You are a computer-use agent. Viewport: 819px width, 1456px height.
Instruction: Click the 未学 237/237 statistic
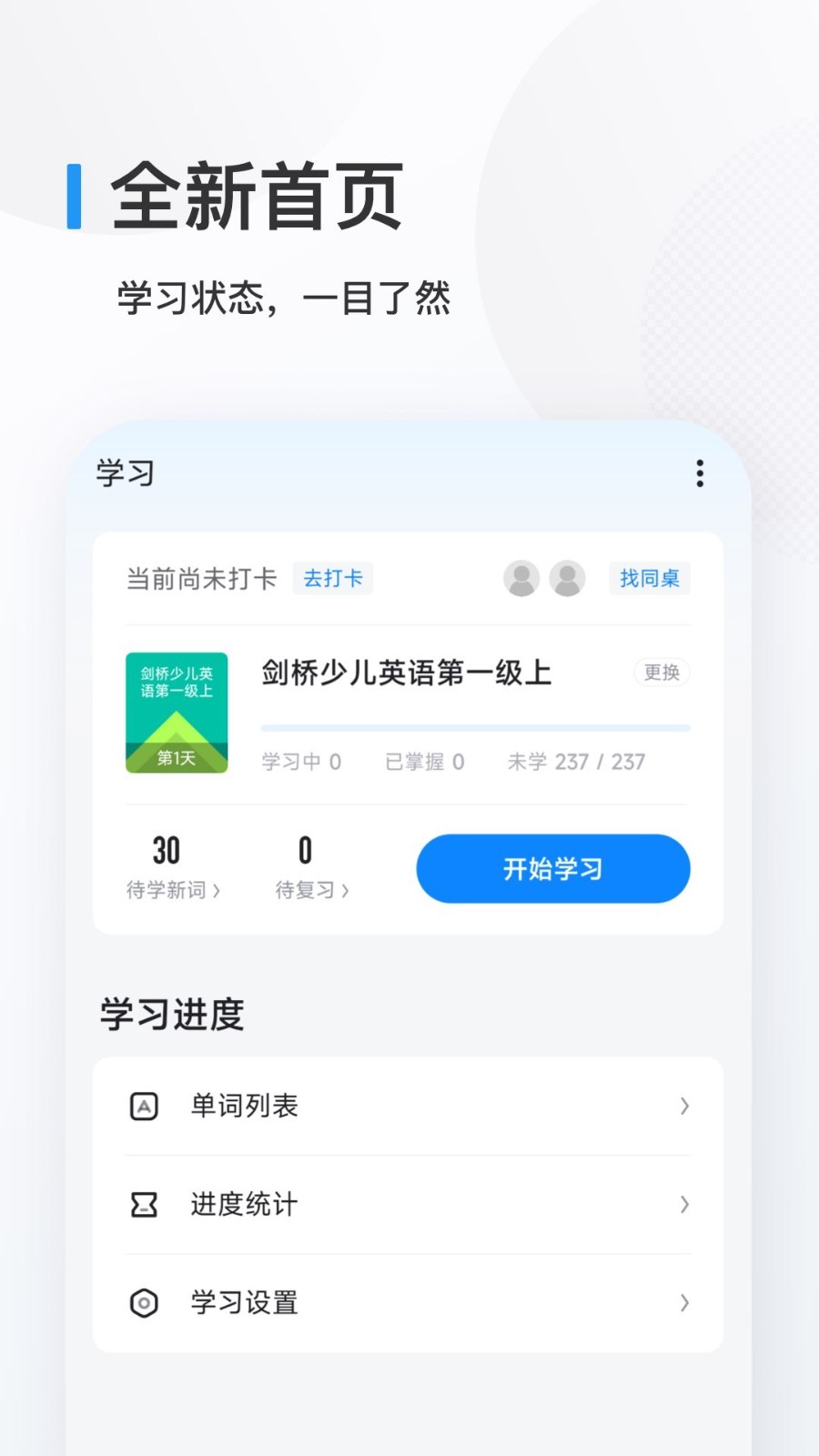pos(578,761)
